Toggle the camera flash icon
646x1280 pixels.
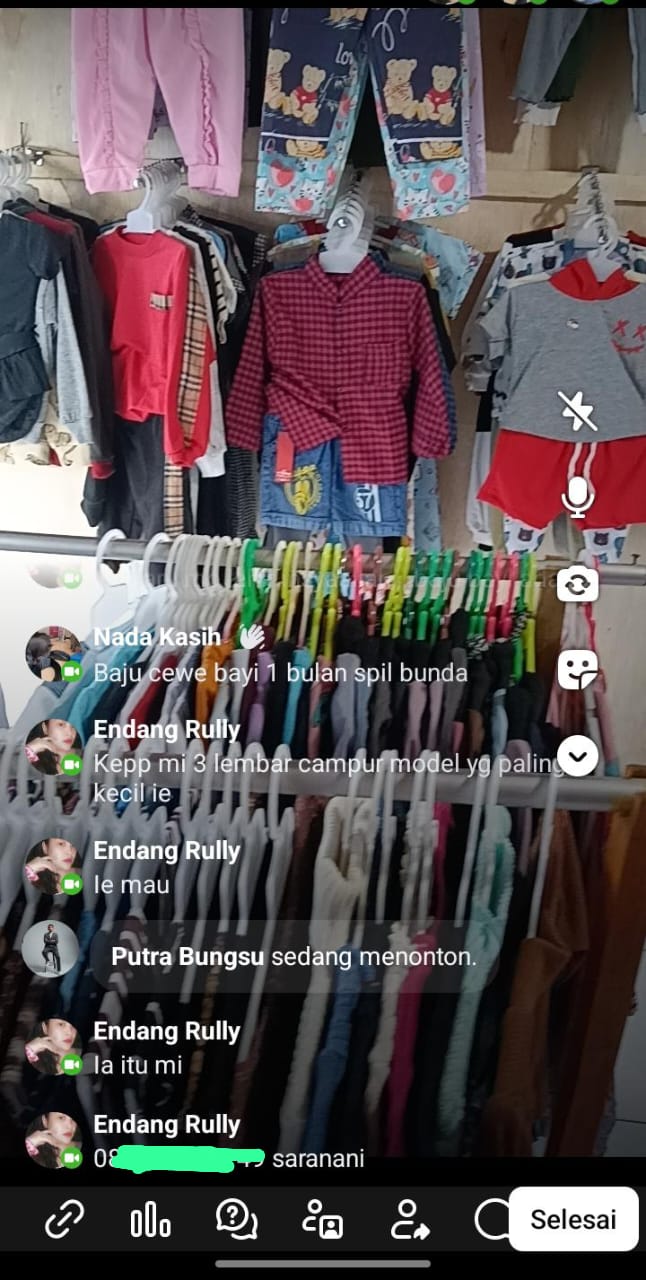click(577, 411)
